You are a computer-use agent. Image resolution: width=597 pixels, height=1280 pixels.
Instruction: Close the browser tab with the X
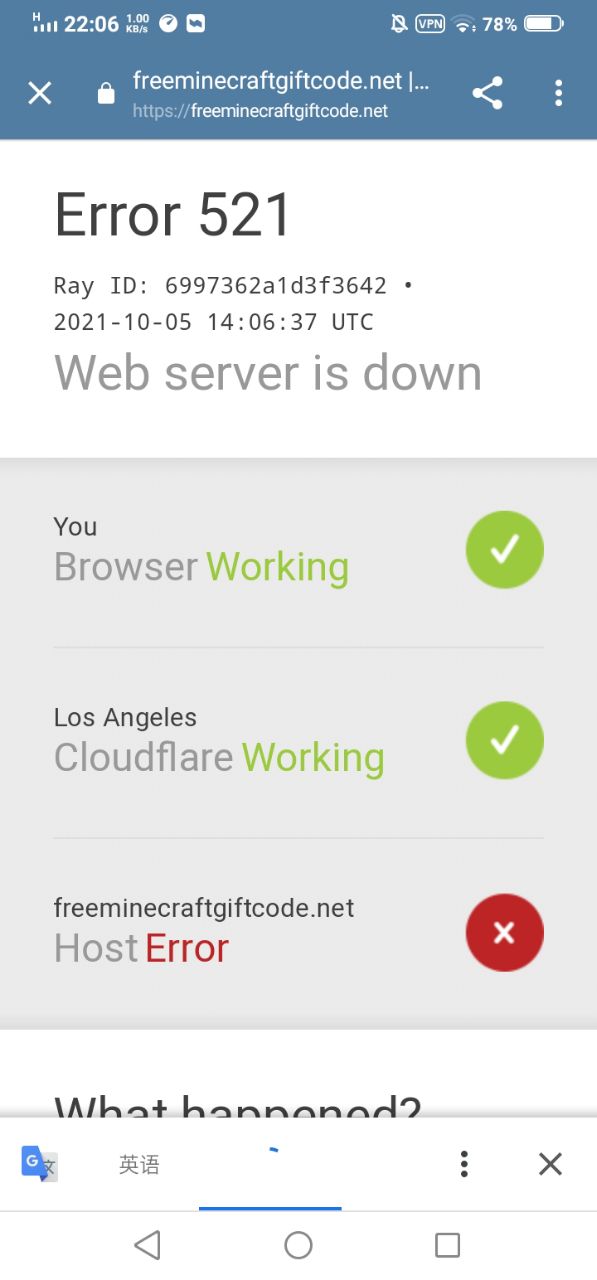[x=39, y=94]
